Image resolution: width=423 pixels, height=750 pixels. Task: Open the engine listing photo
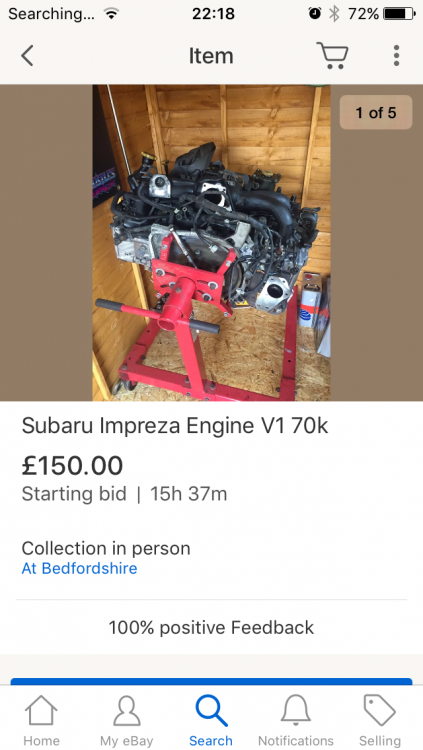tap(211, 243)
